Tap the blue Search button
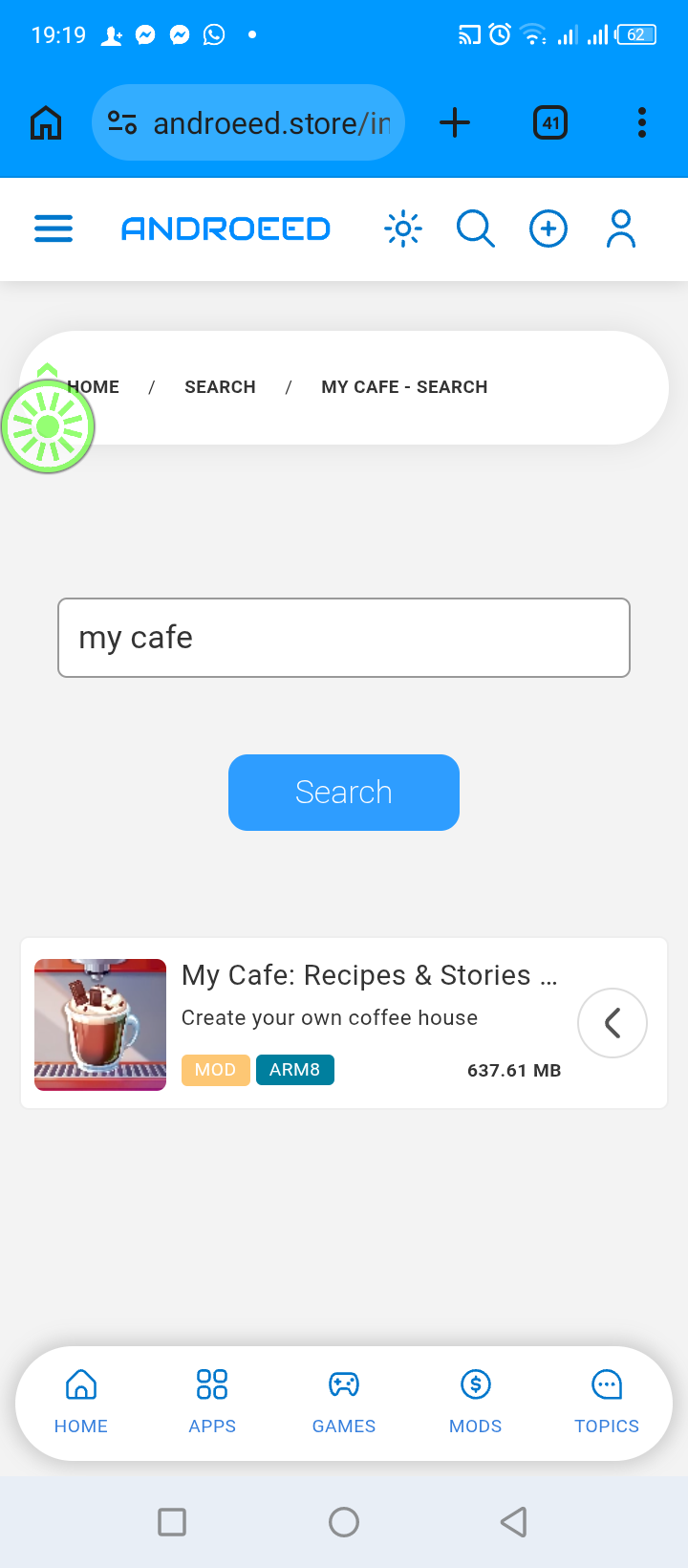This screenshot has height=1568, width=688. [344, 793]
